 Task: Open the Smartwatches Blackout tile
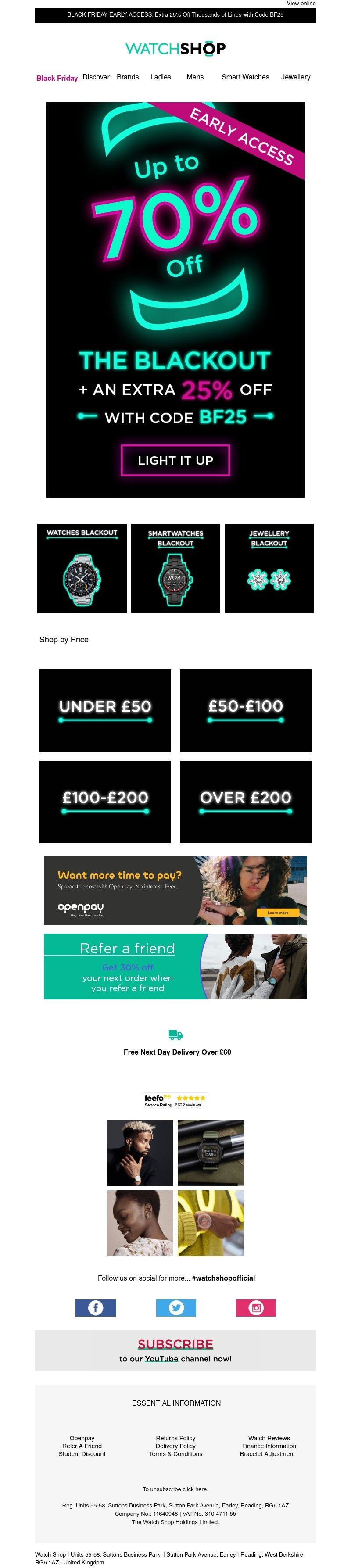175,568
